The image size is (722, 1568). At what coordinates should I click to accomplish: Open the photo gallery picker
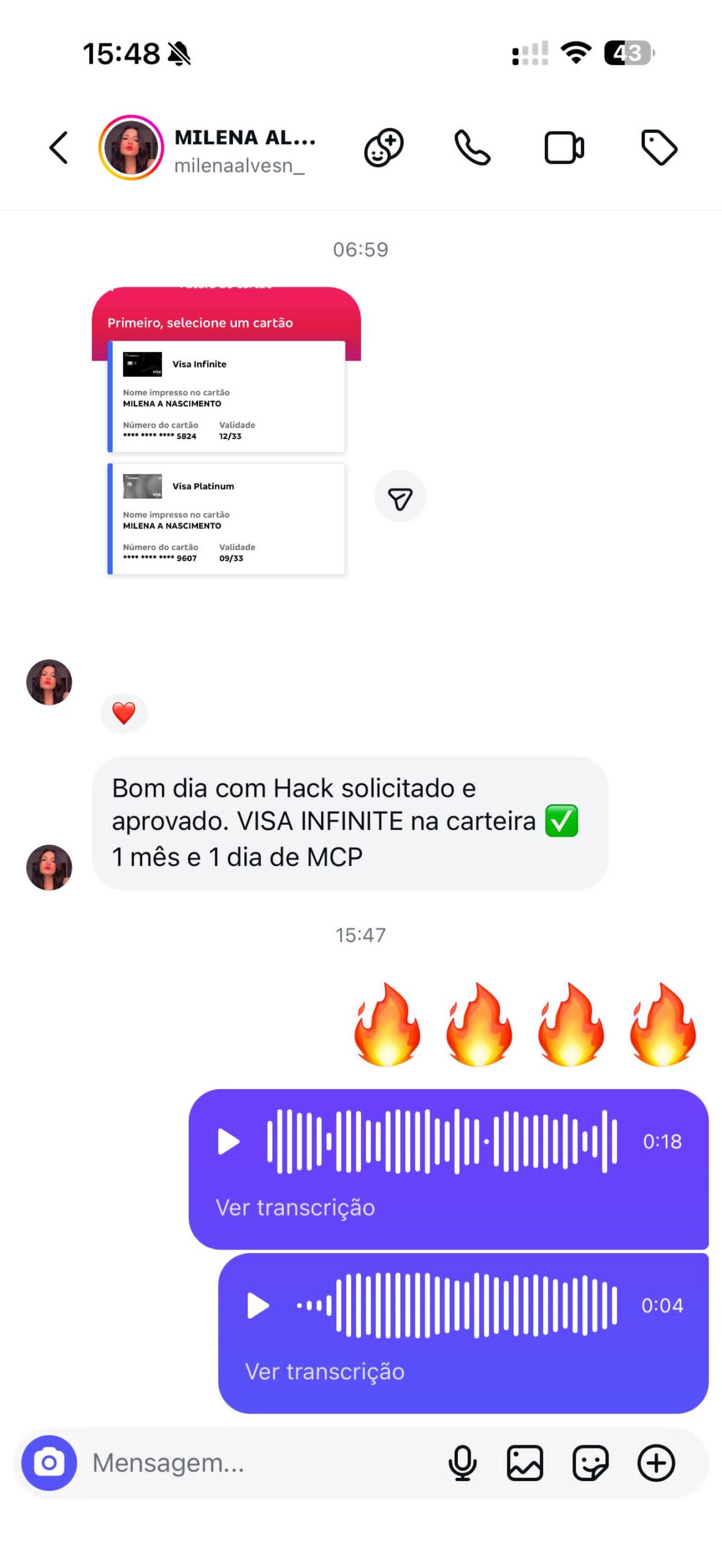tap(525, 1463)
